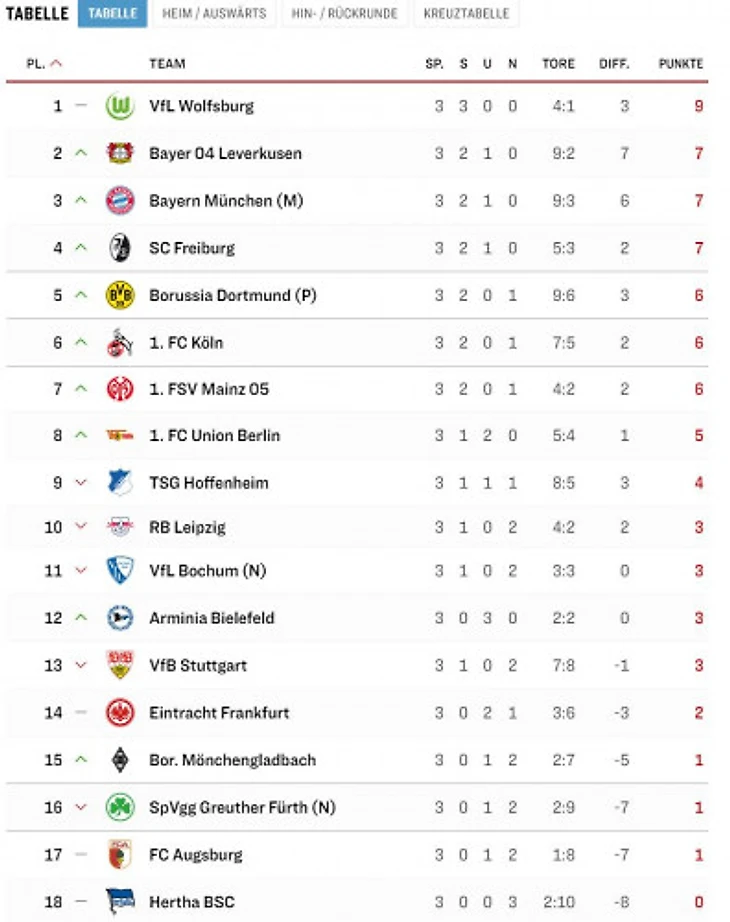The width and height of the screenshot is (730, 922).
Task: Select the highlighted Tabelle tab
Action: tap(112, 14)
